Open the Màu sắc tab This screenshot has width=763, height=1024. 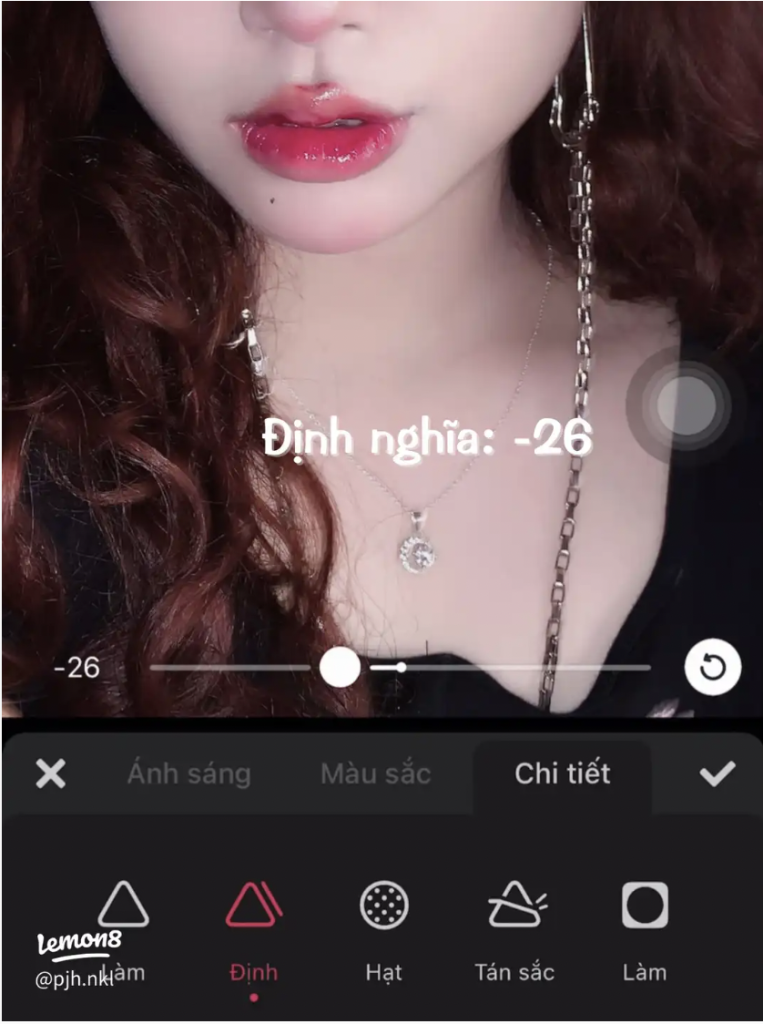(x=375, y=773)
